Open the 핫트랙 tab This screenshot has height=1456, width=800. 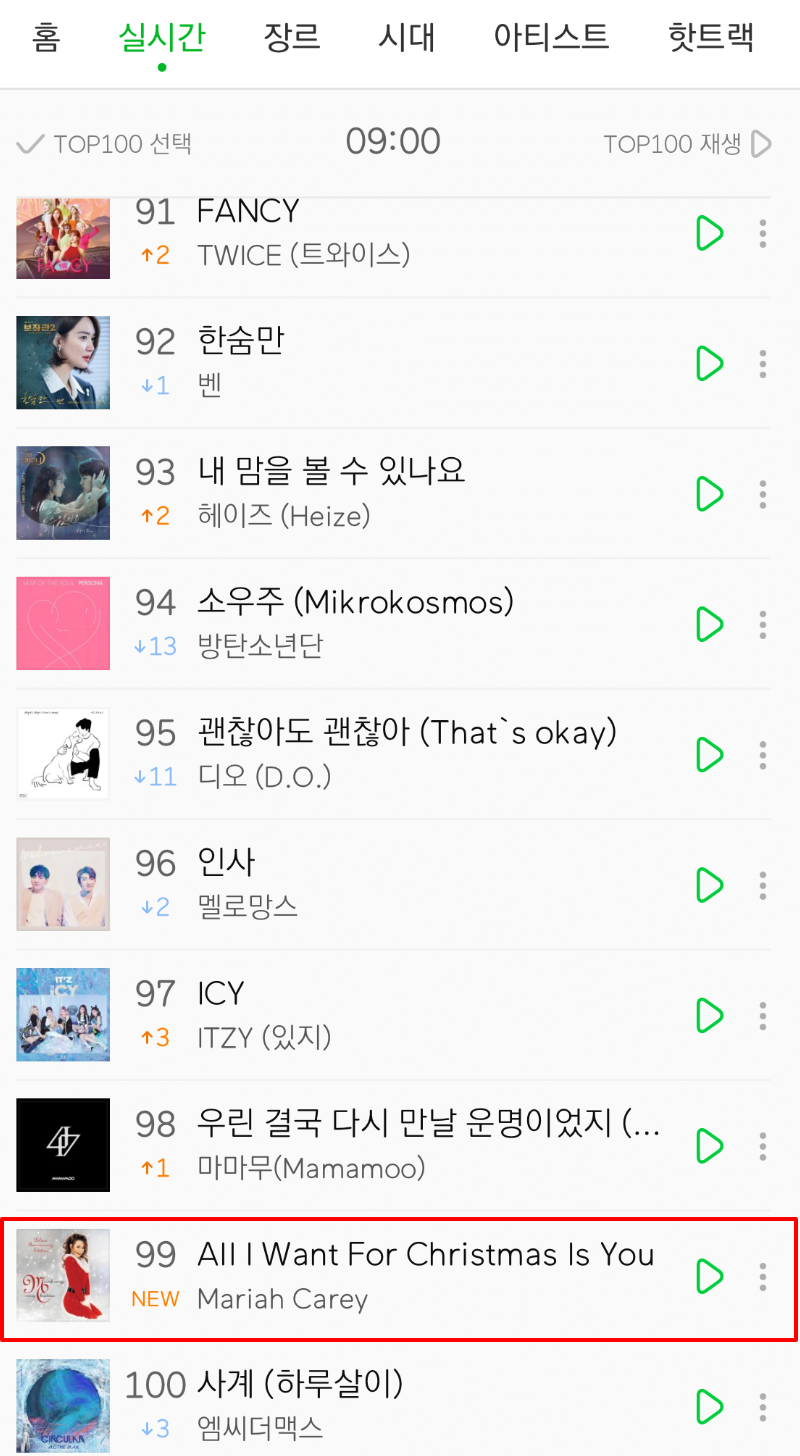pos(711,37)
